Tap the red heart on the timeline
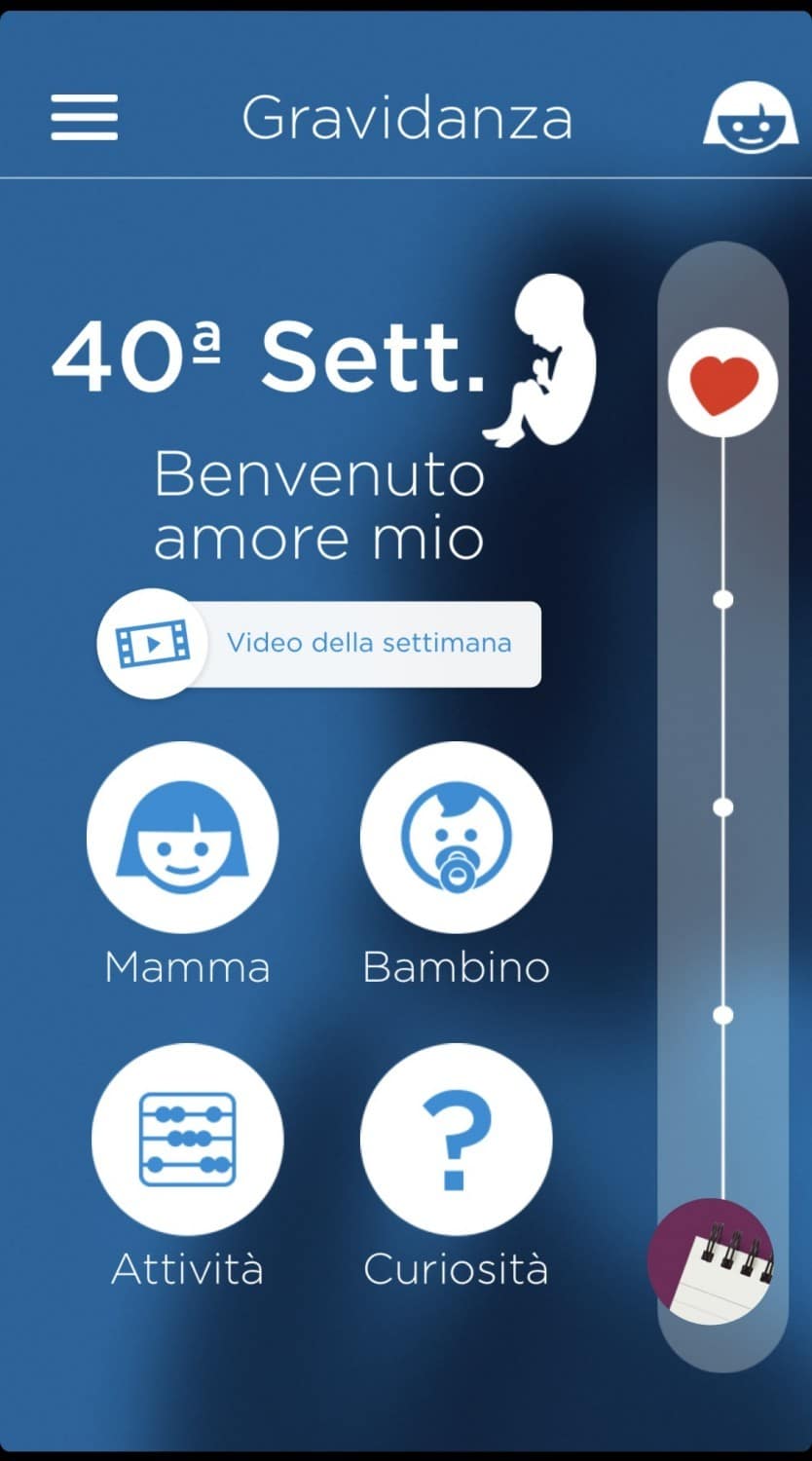Viewport: 812px width, 1461px height. (722, 382)
